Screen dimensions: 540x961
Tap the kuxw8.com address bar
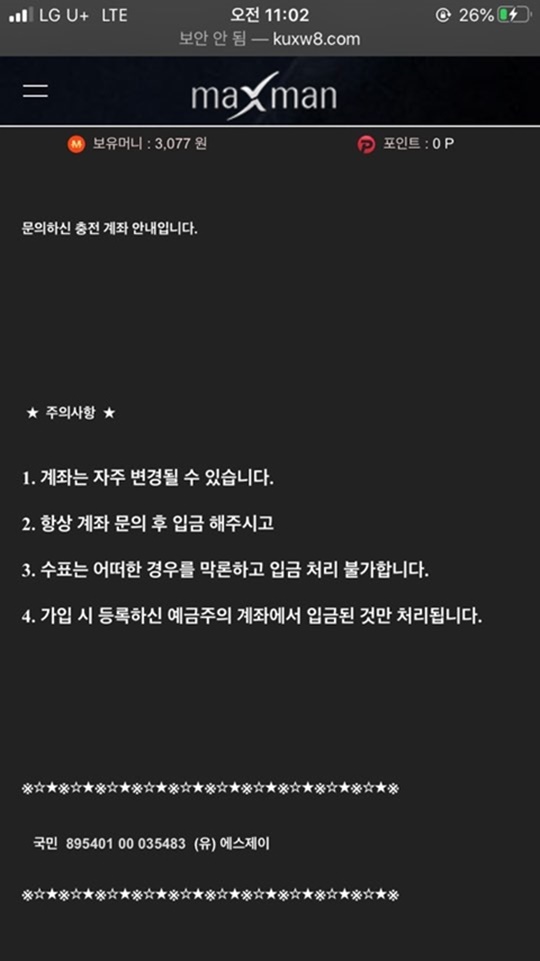click(x=270, y=39)
